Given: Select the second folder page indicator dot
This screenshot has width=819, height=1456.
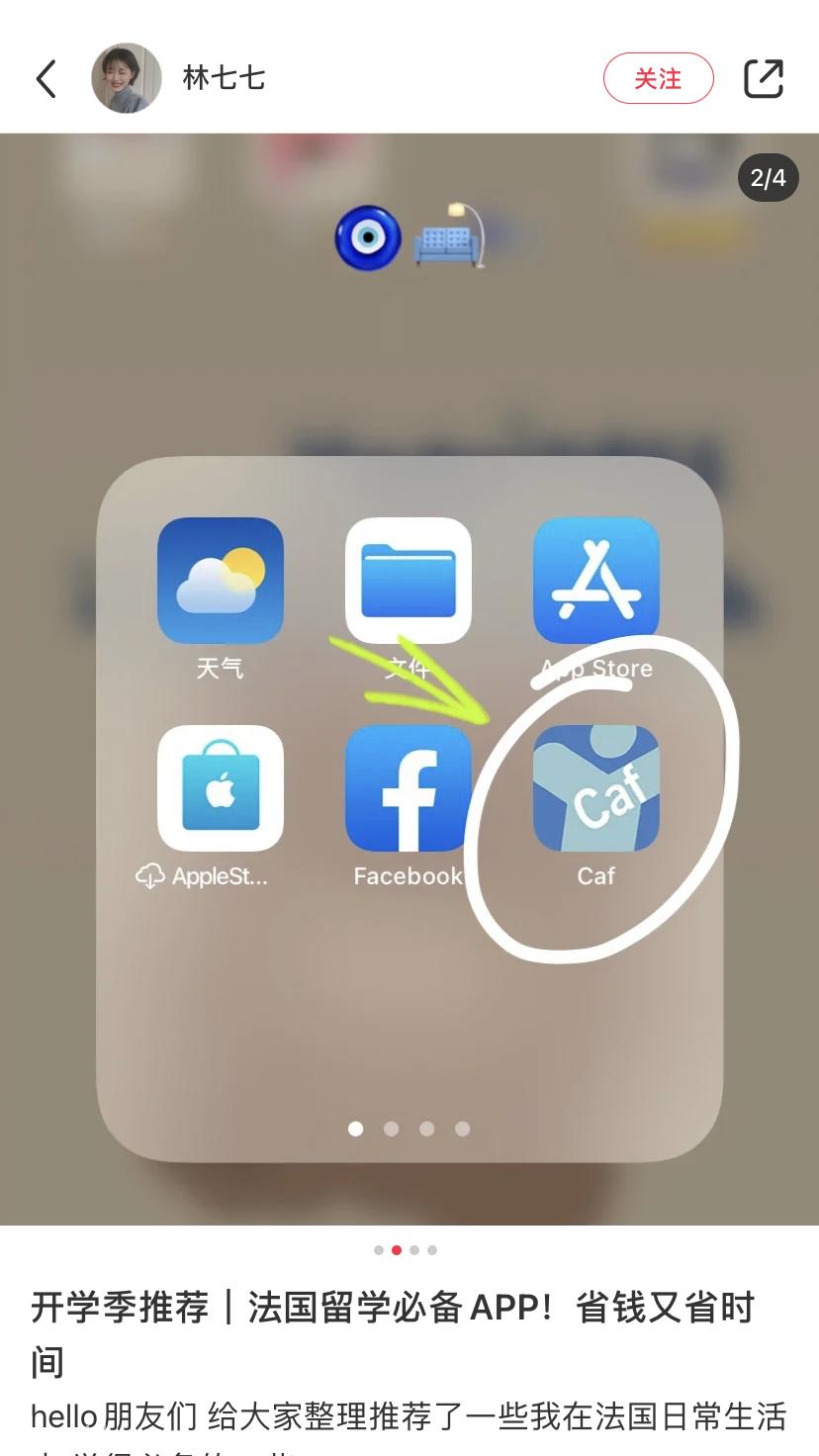Looking at the screenshot, I should pyautogui.click(x=392, y=1128).
